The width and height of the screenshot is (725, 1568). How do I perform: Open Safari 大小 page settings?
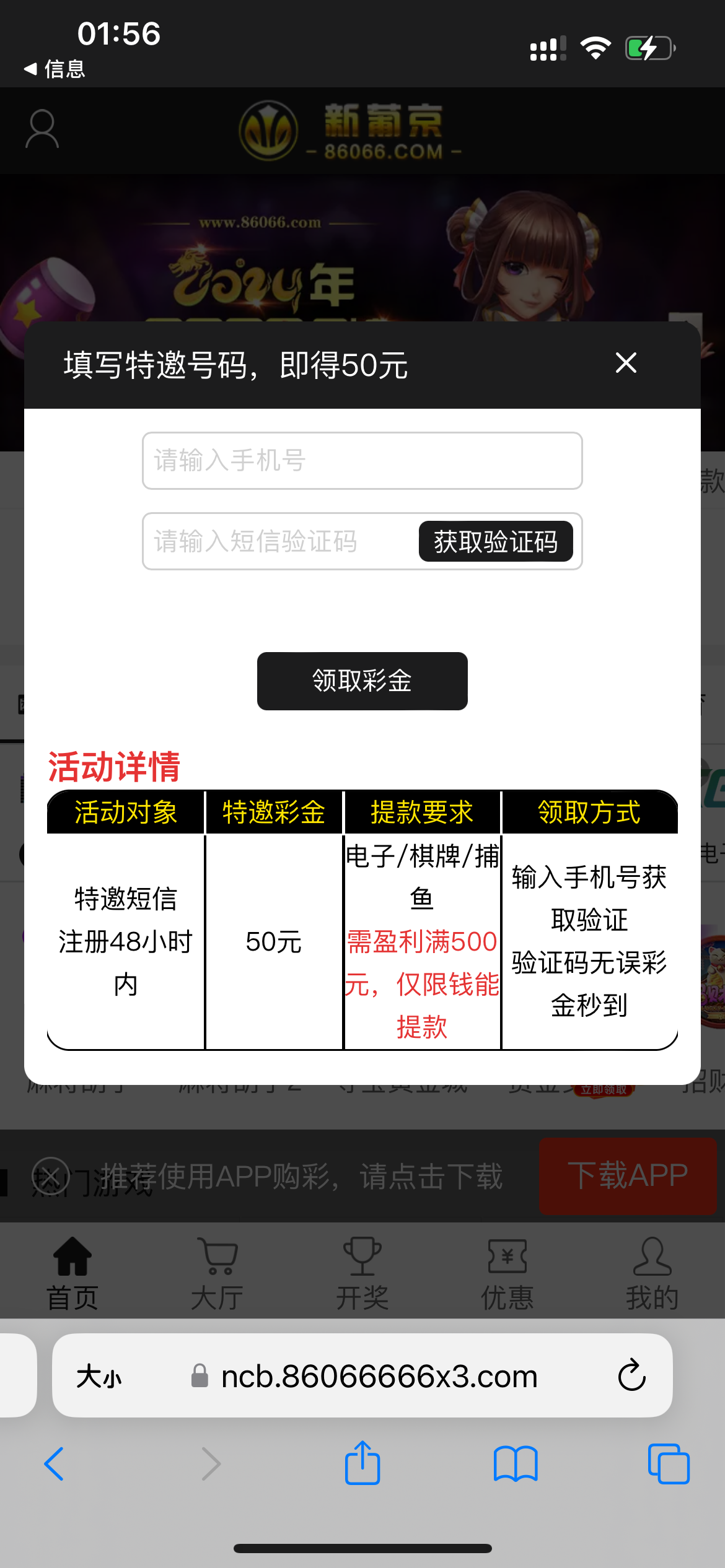click(x=99, y=1377)
